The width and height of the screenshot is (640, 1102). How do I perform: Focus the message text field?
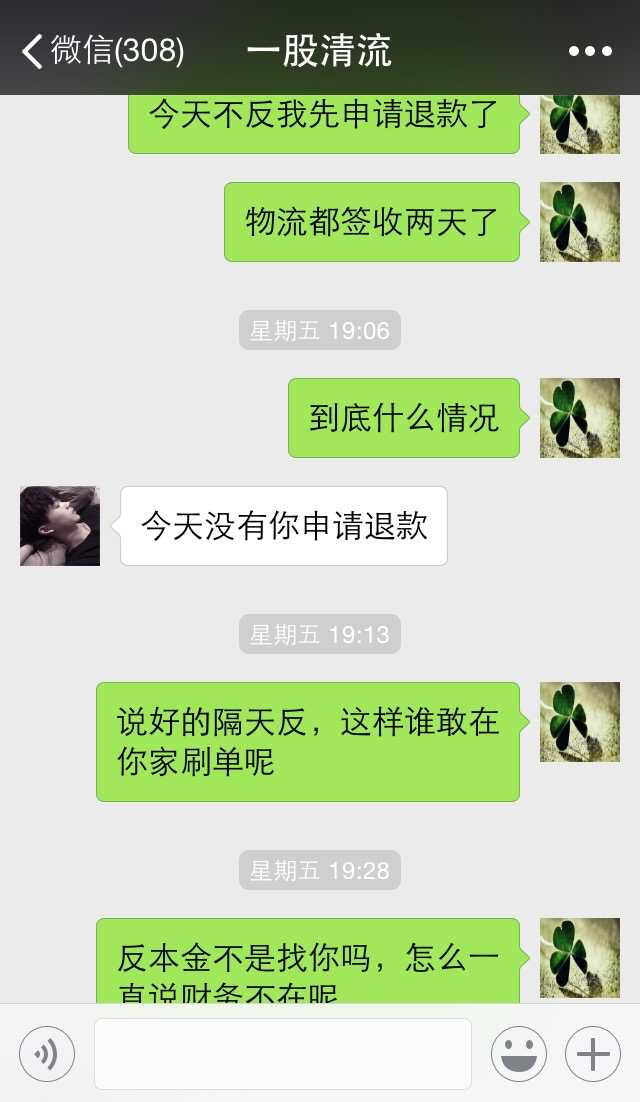pos(283,1054)
